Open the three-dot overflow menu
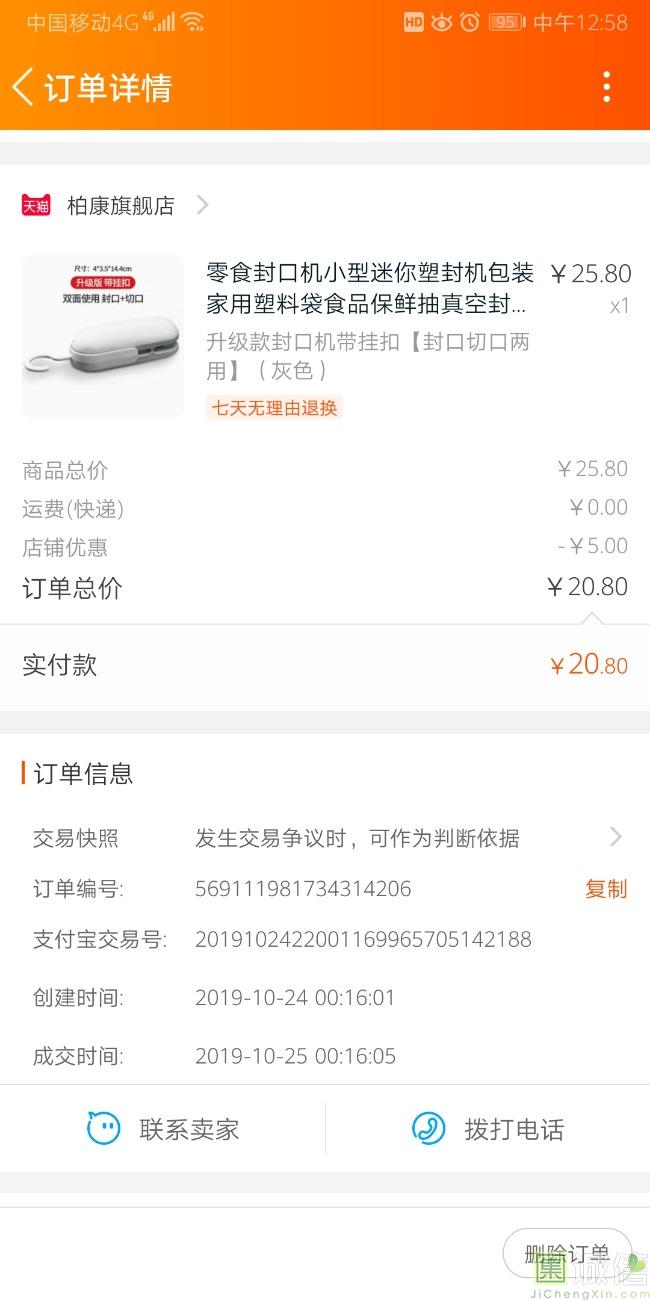This screenshot has height=1300, width=650. click(606, 88)
